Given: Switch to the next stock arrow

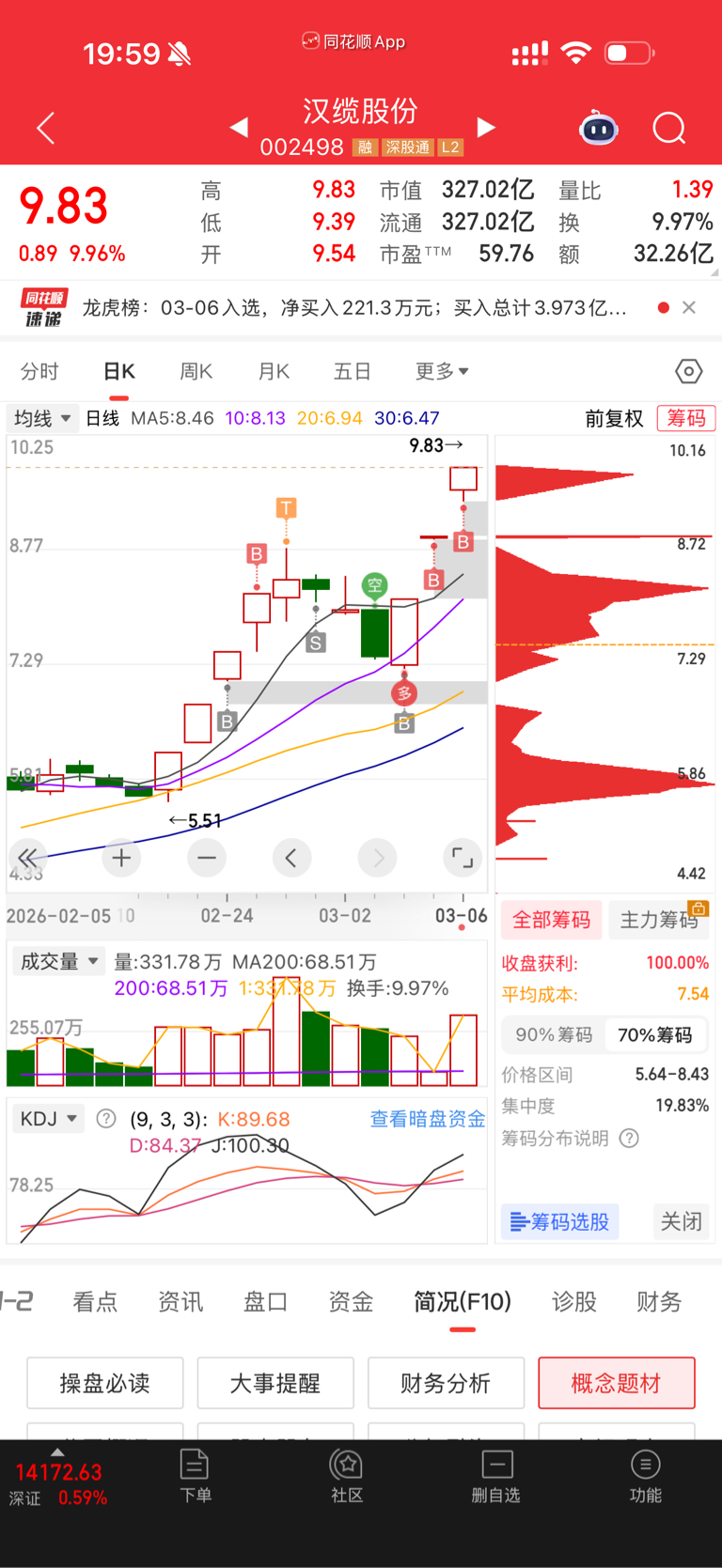Looking at the screenshot, I should click(486, 127).
